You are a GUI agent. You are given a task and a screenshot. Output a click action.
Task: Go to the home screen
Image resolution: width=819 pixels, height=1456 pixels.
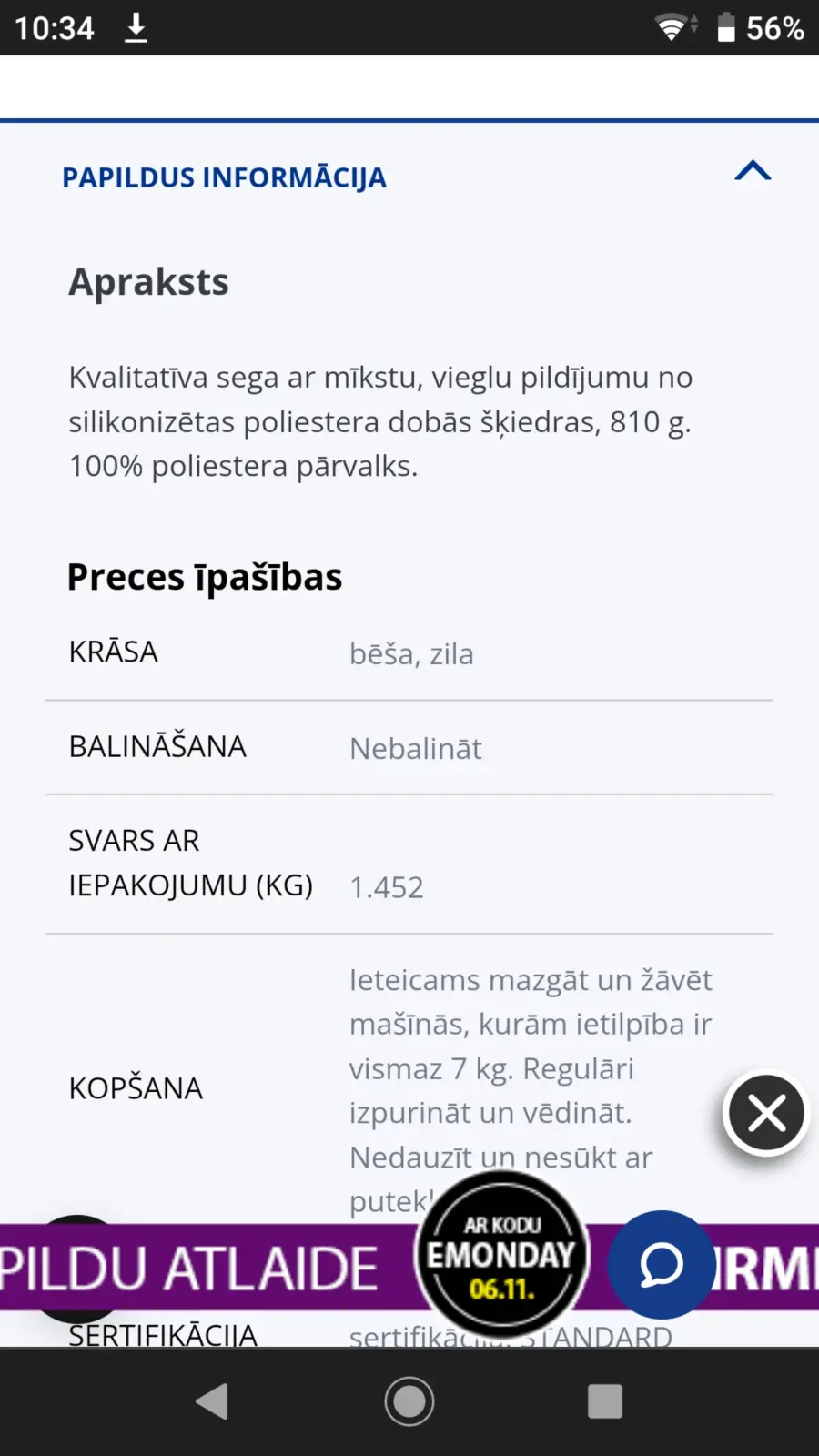click(409, 1401)
